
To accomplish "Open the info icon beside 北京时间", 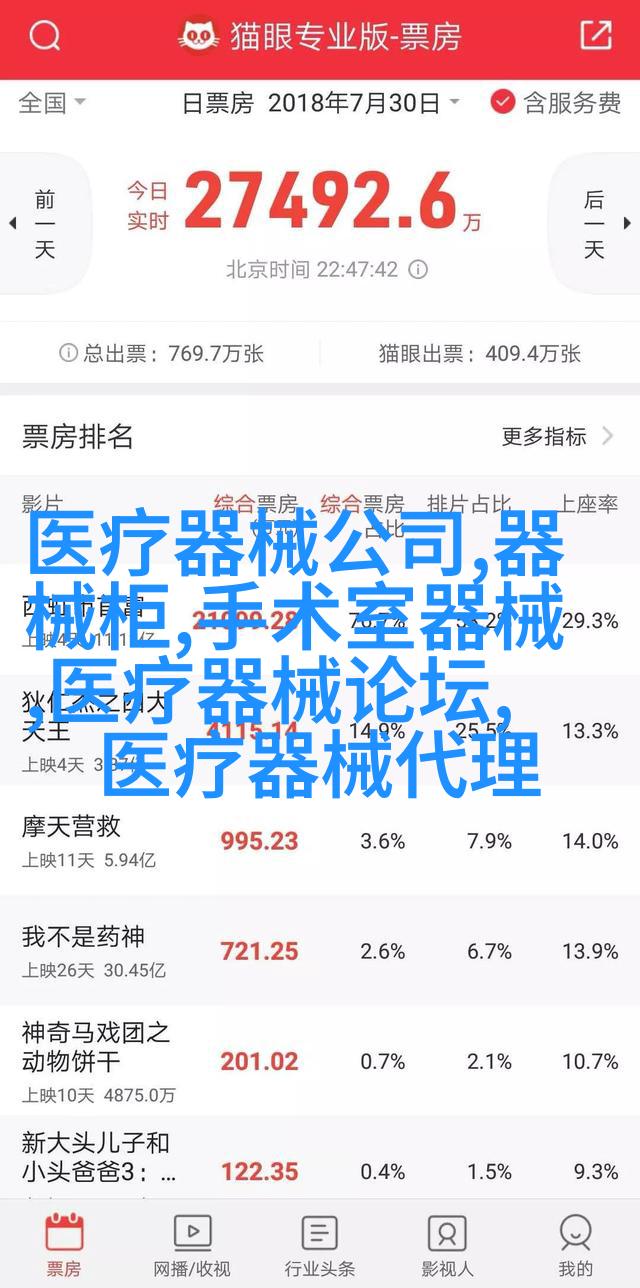I will (x=420, y=270).
